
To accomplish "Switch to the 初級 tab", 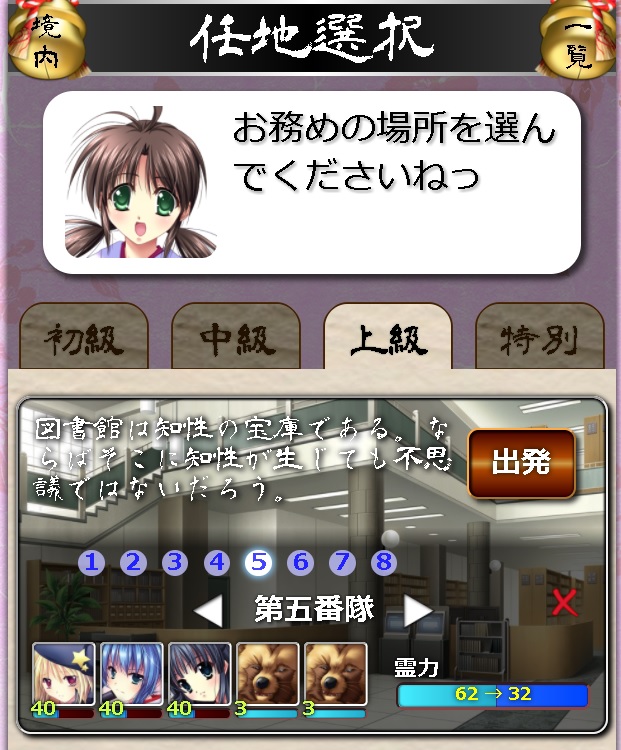I will click(x=84, y=341).
